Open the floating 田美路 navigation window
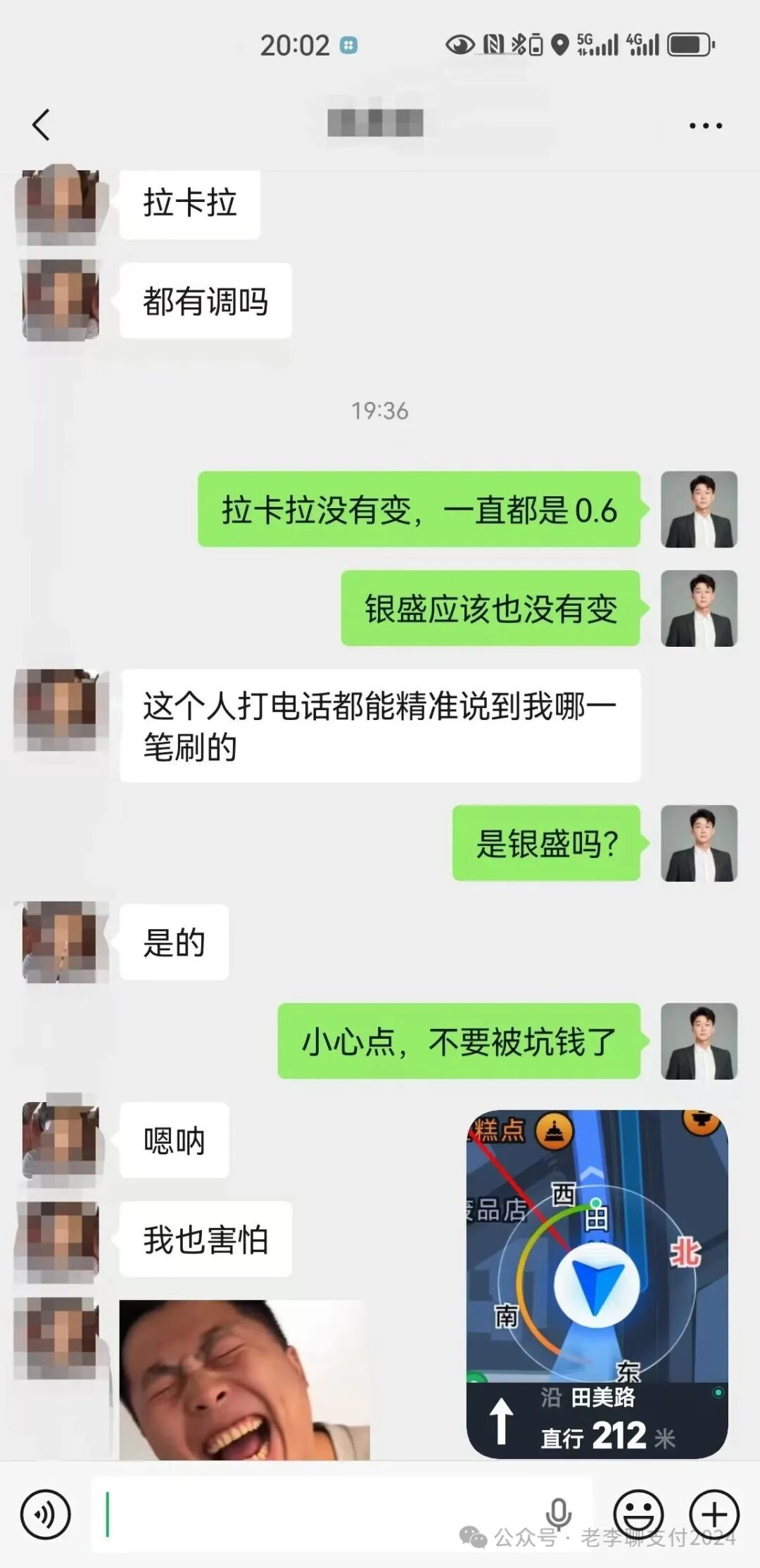The width and height of the screenshot is (760, 1568). 597,1283
